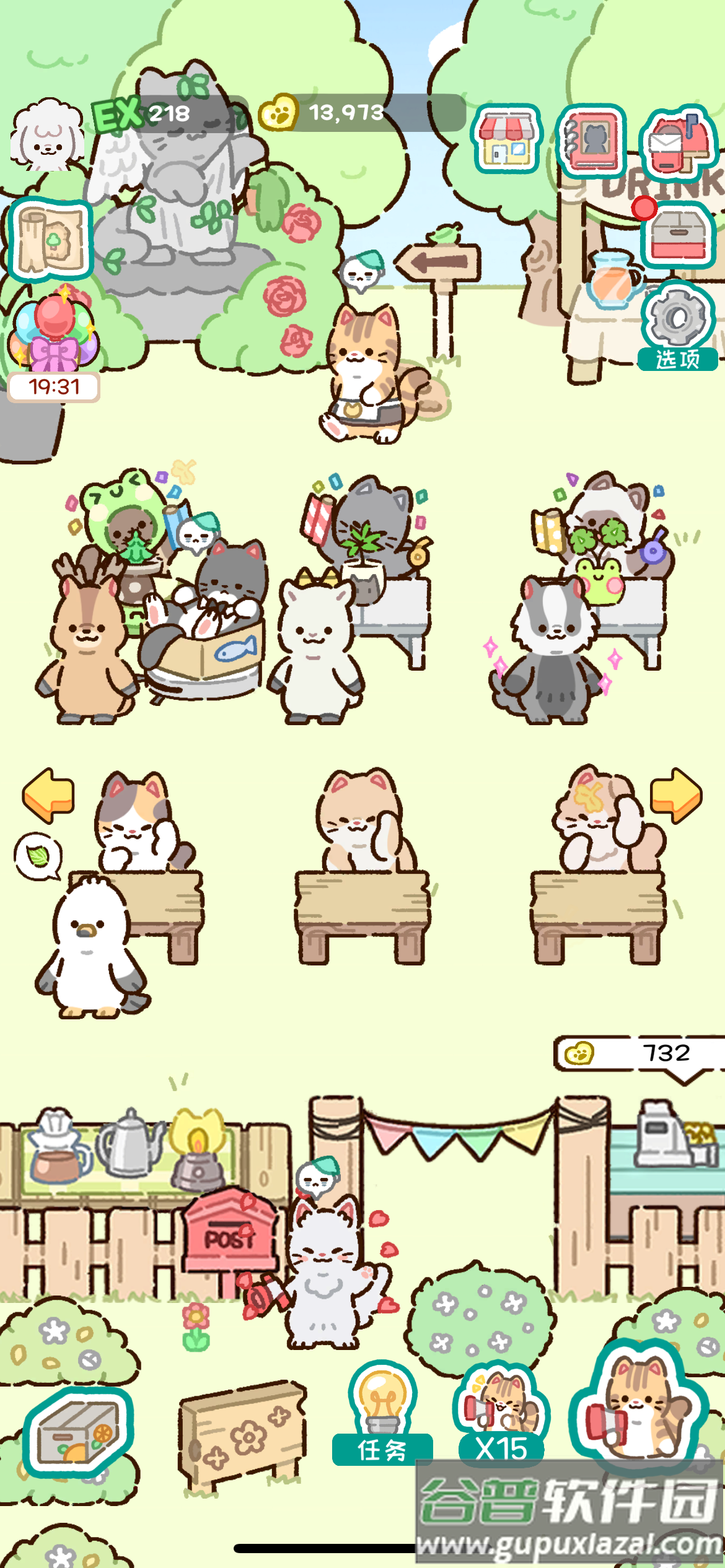Open the storage box with red dot
The image size is (725, 1568).
coord(678,235)
